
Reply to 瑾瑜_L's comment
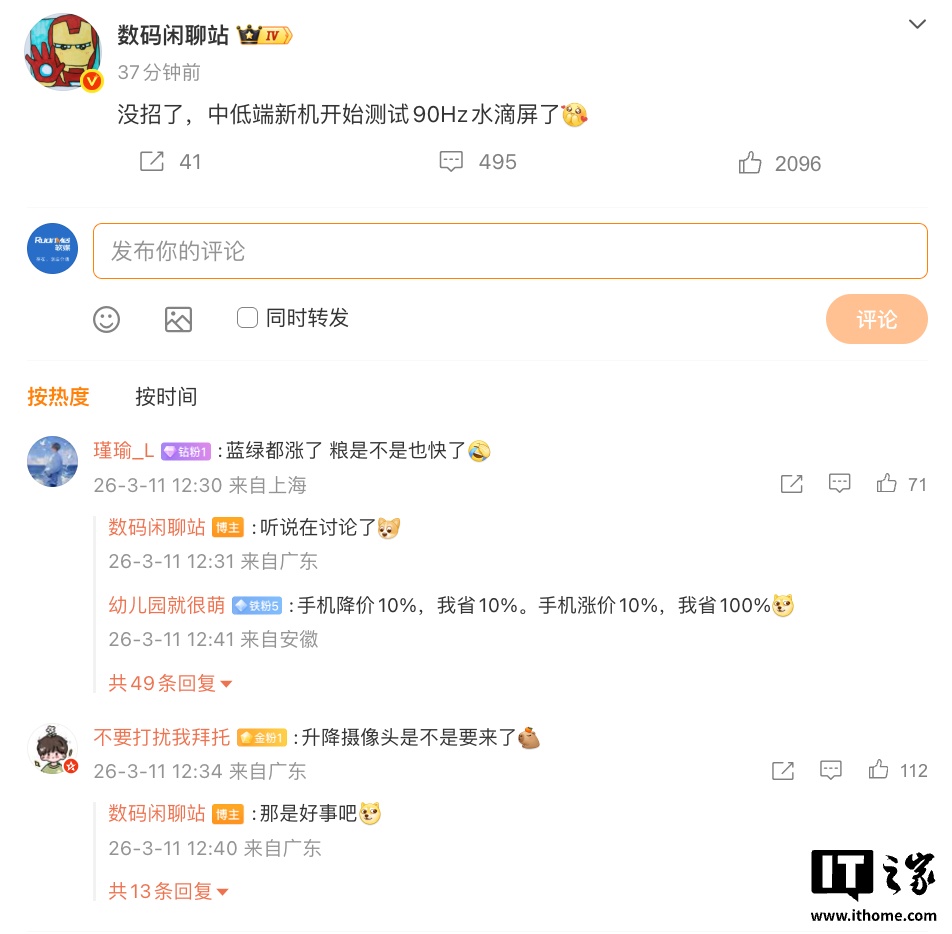[x=839, y=484]
